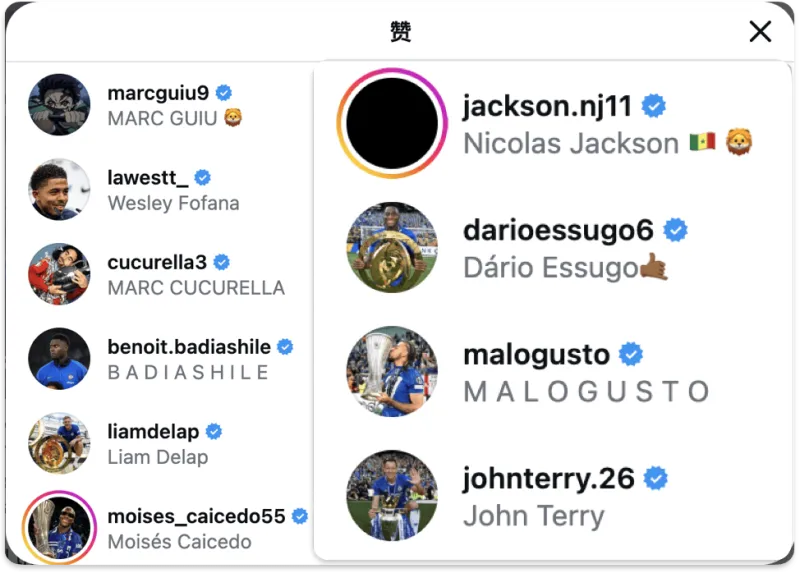Screen dimensions: 800x573
Task: Open lawestt_ Wesley Fofana's profile
Action: coord(147,178)
